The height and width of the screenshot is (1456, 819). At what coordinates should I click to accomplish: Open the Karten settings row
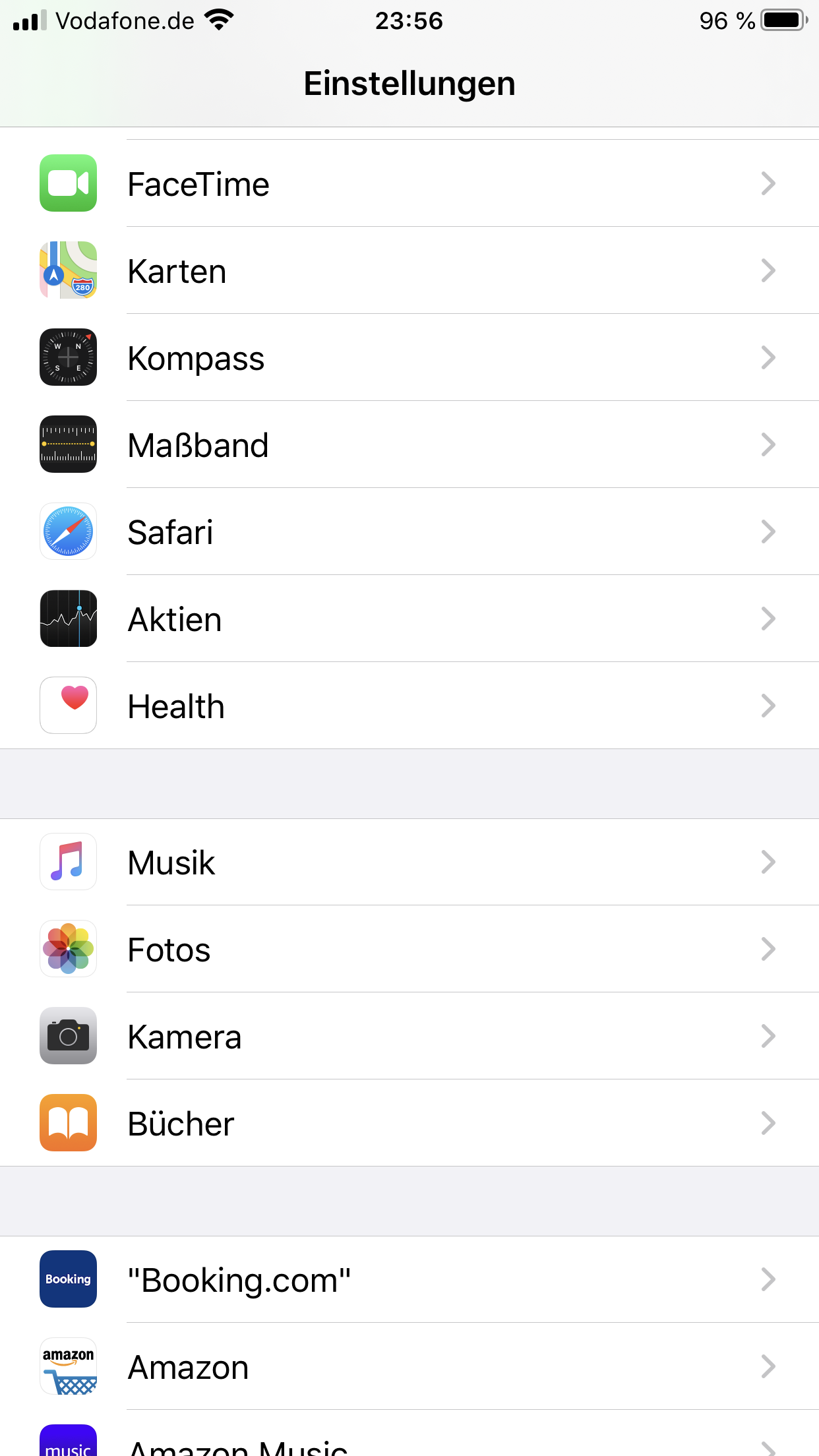409,270
